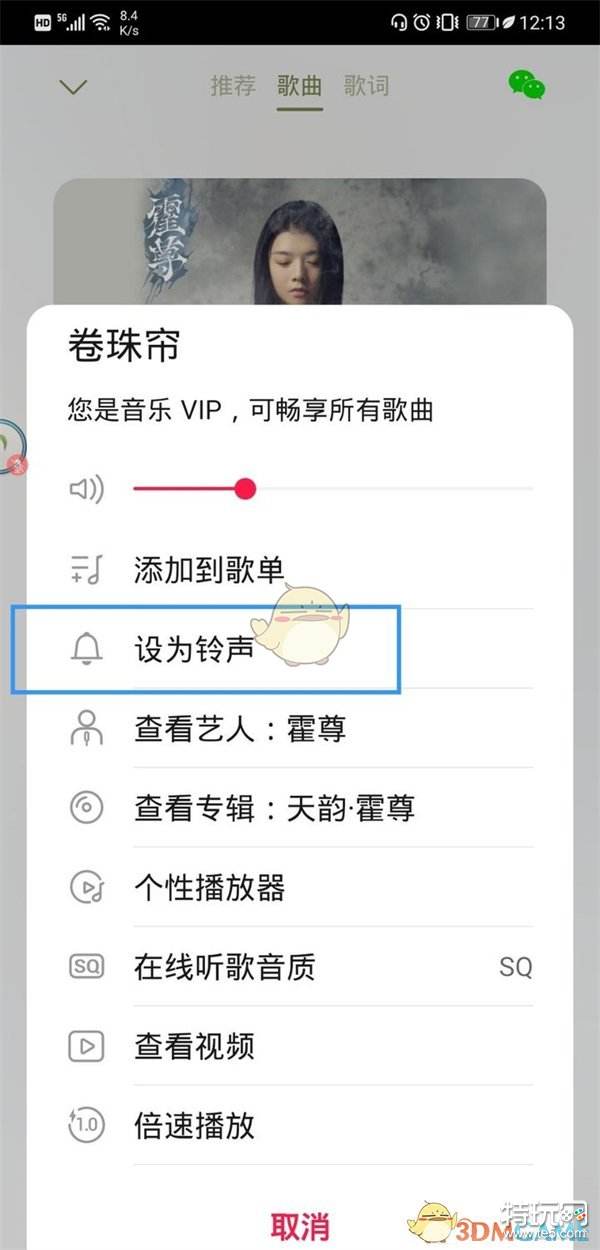
Task: Collapse the player with the down arrow
Action: point(73,87)
